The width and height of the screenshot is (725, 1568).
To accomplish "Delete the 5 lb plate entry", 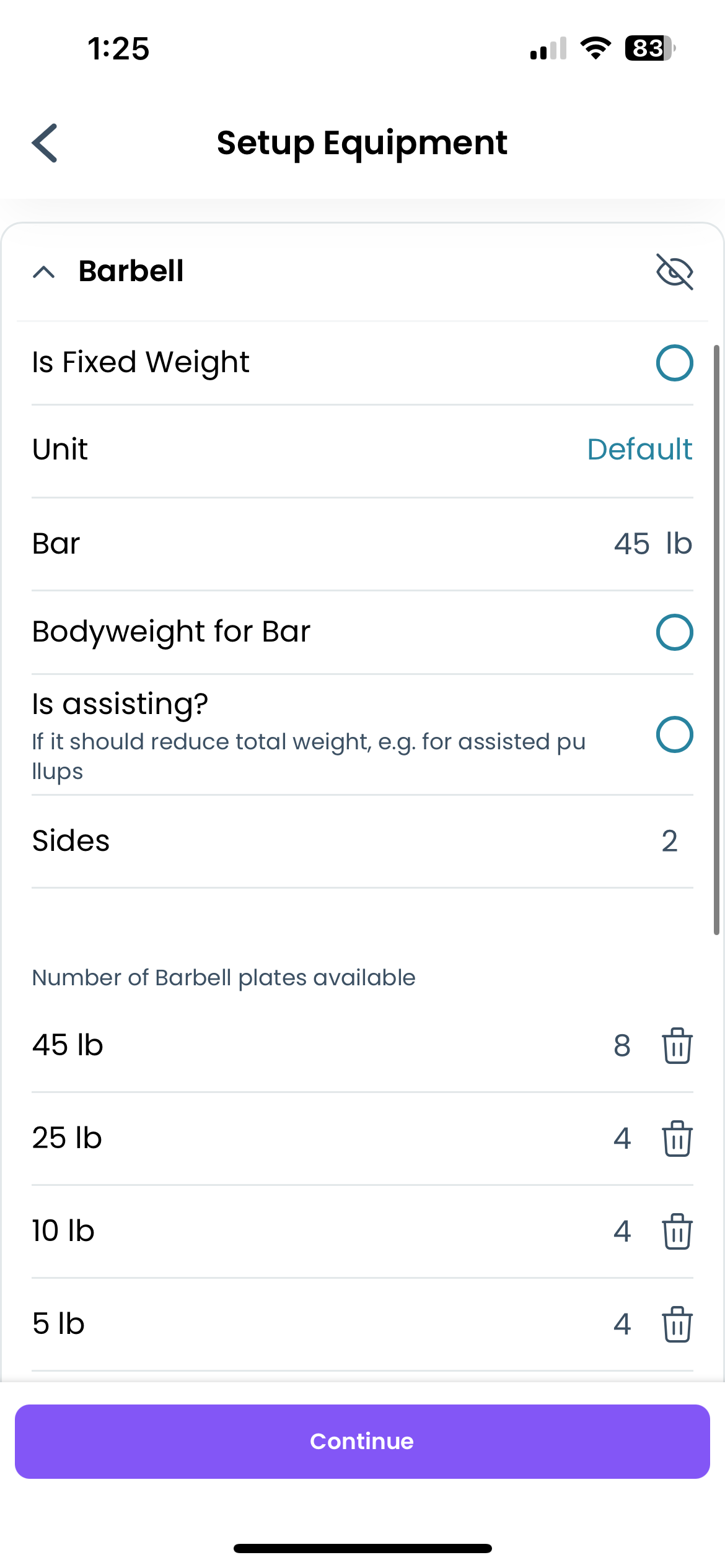I will point(675,1325).
